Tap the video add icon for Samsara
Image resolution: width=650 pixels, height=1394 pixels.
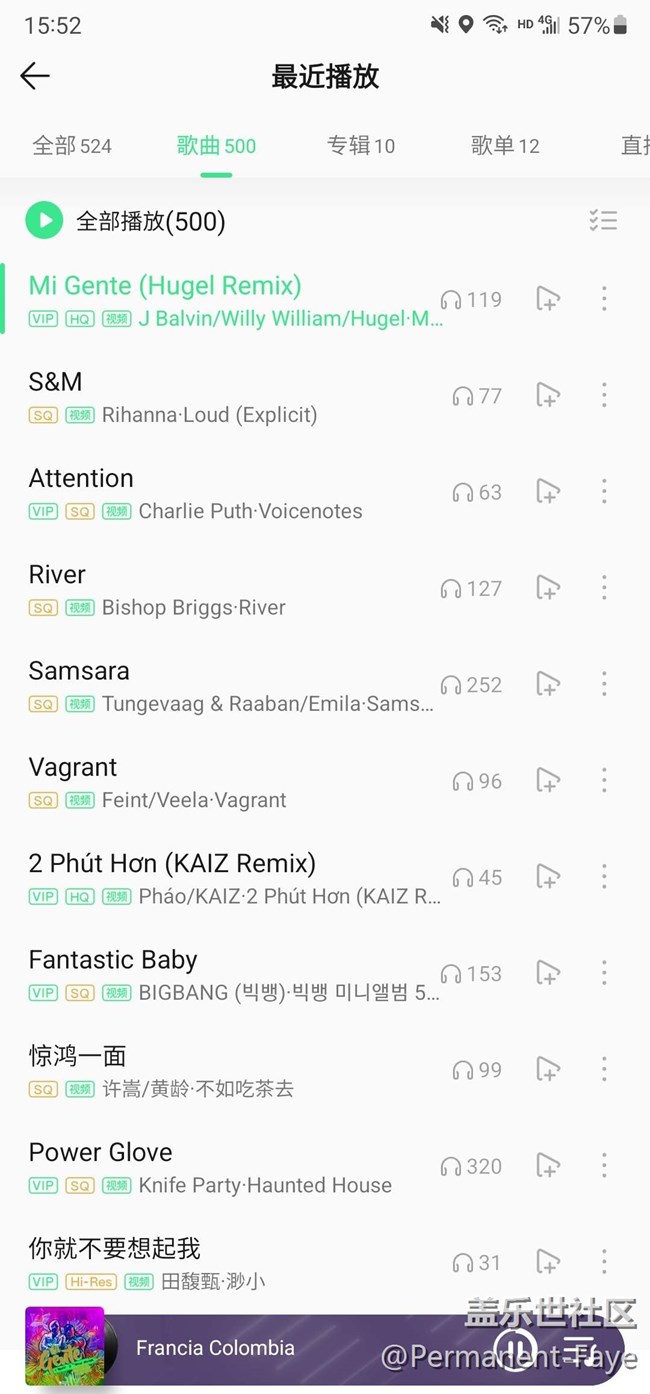pyautogui.click(x=548, y=684)
